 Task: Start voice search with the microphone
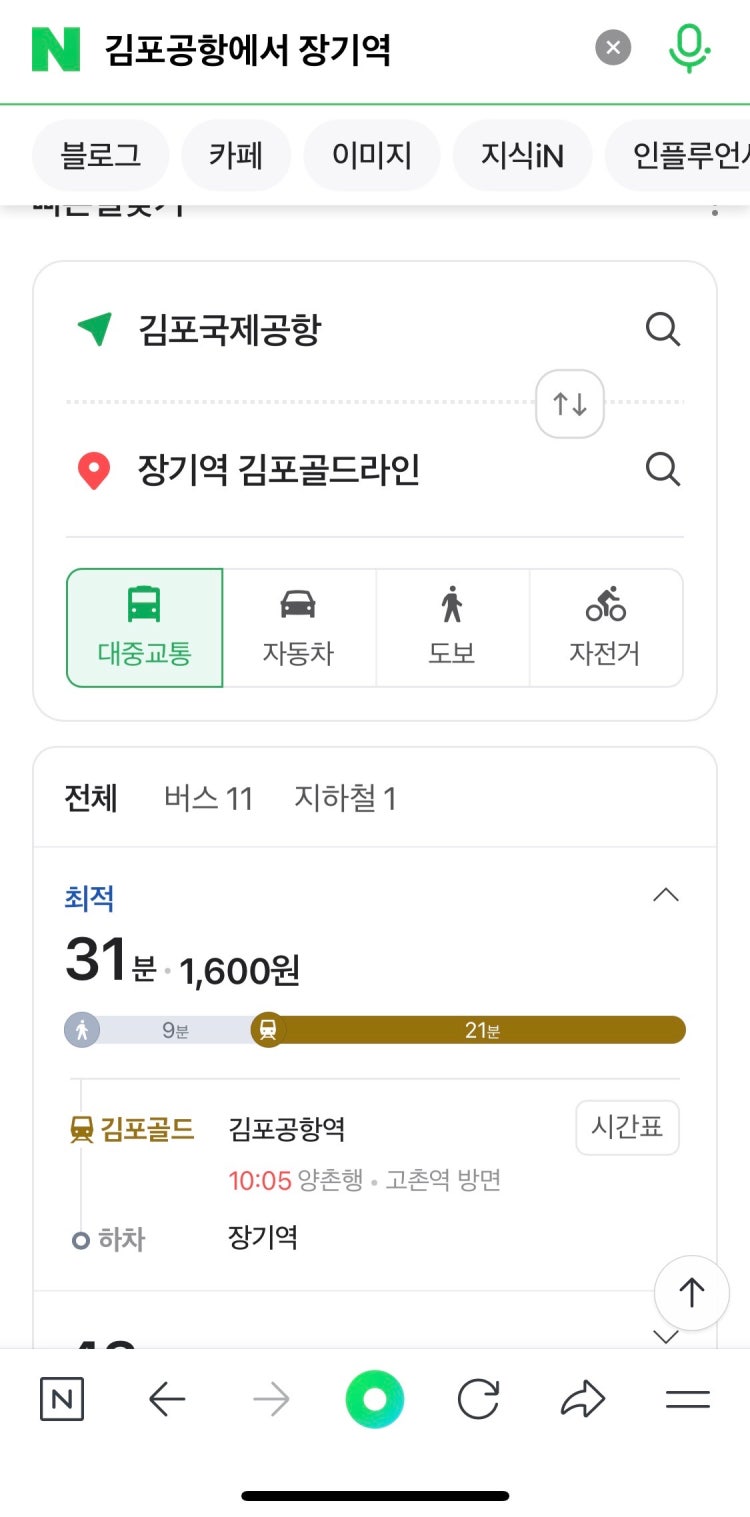point(688,48)
